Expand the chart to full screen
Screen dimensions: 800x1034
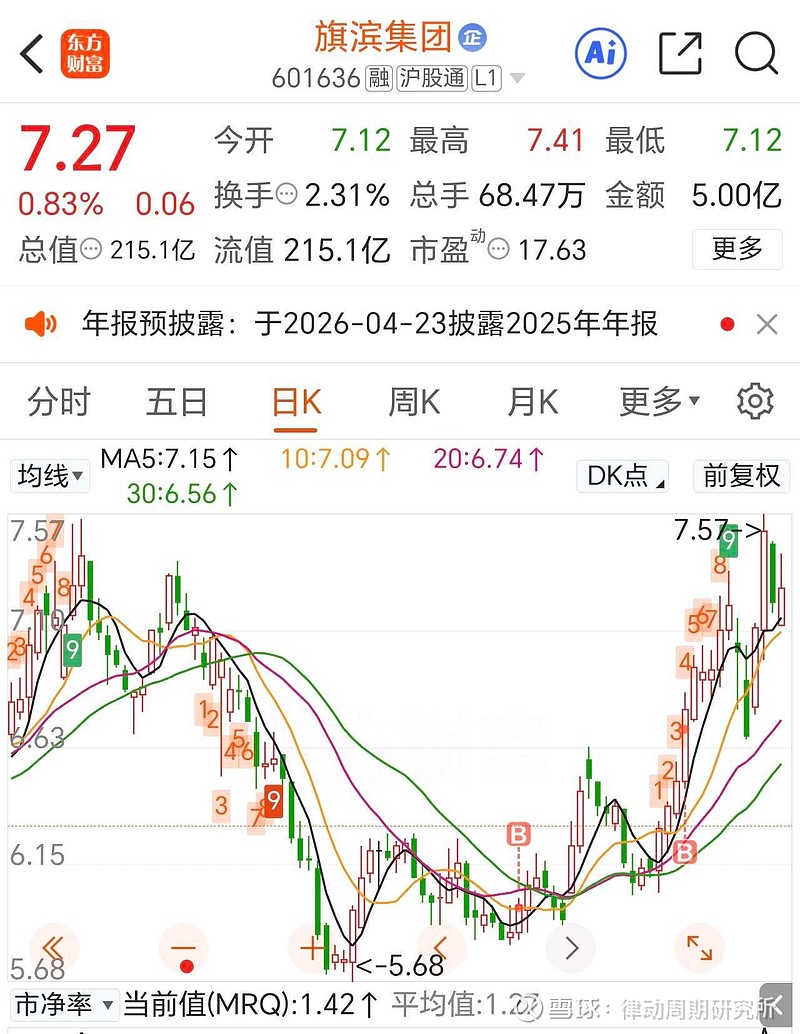699,946
